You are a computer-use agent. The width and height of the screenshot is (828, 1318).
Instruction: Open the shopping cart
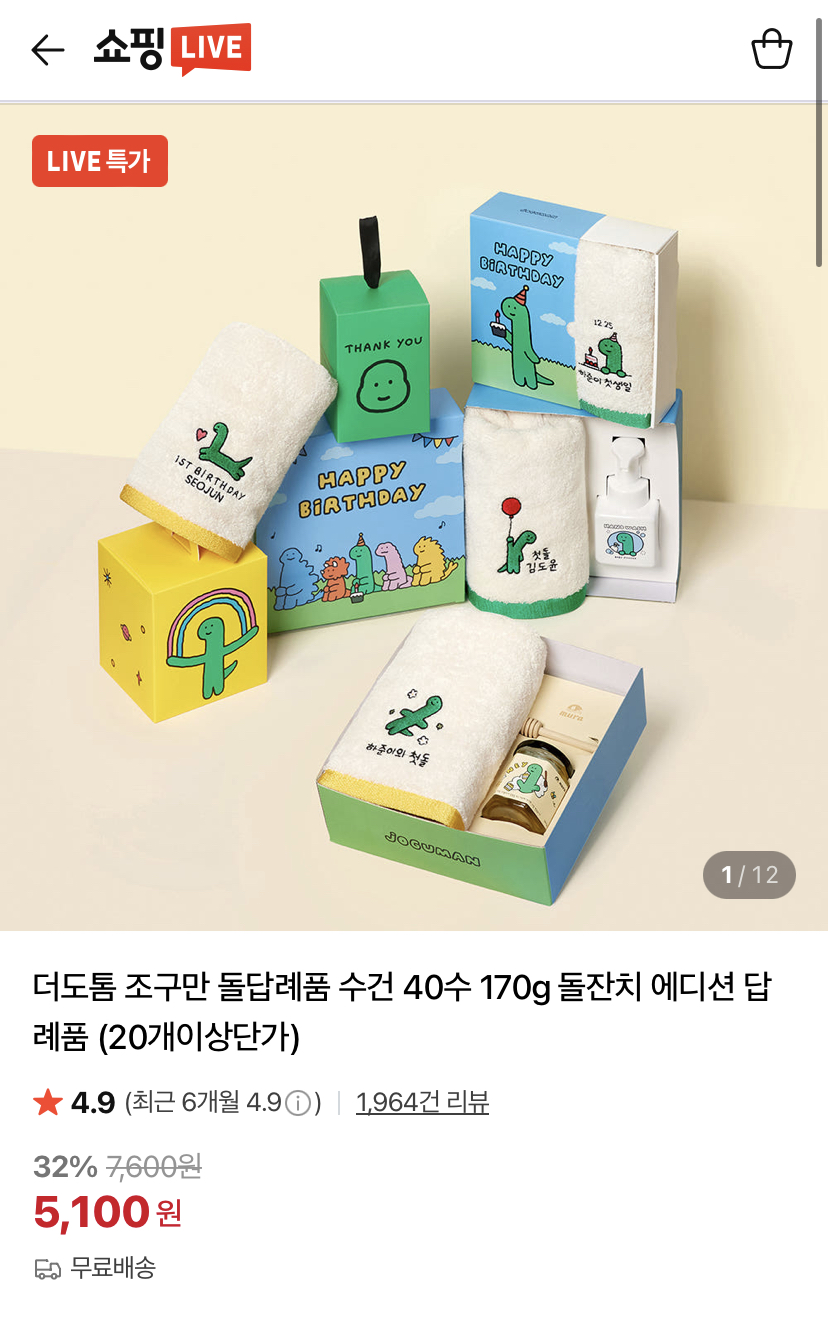[x=771, y=49]
